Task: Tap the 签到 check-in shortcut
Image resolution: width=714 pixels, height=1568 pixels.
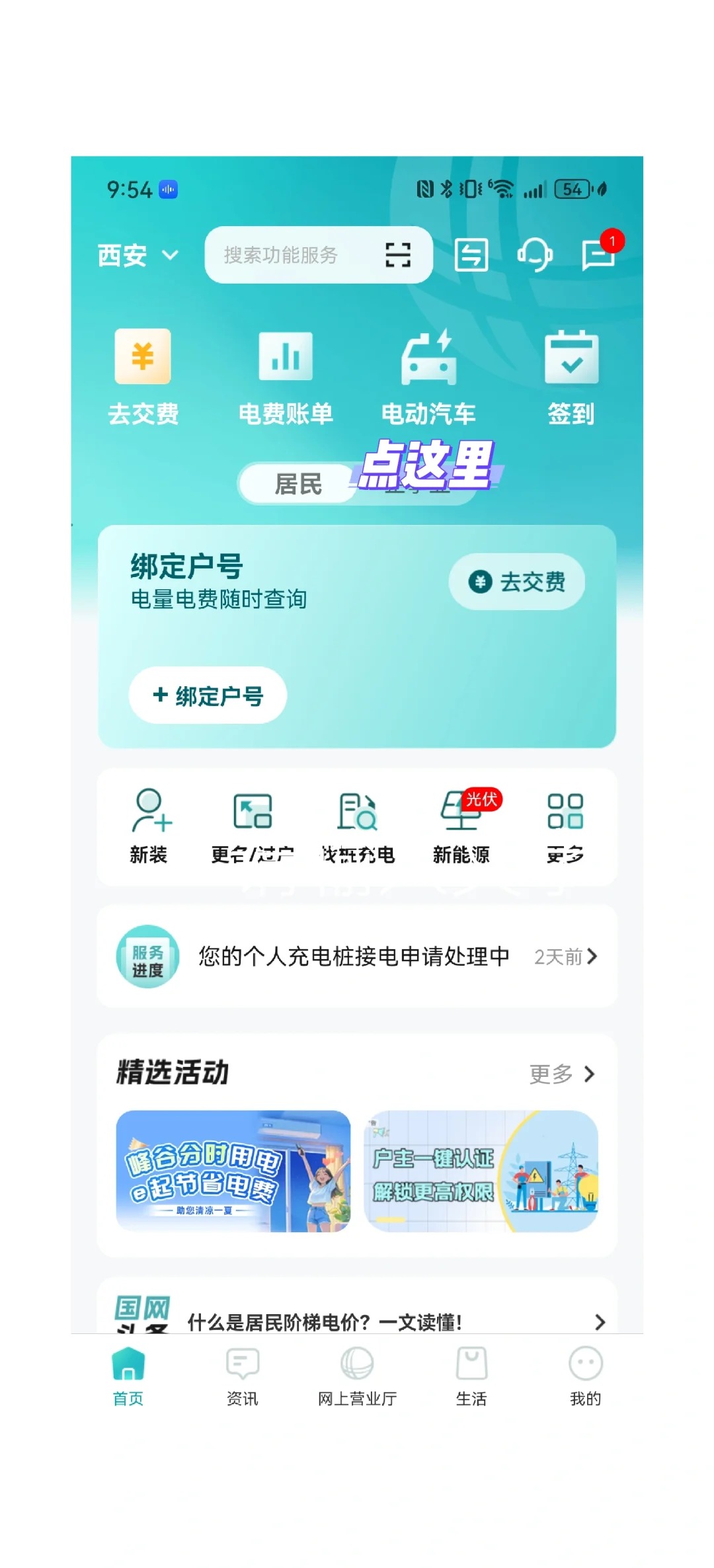Action: 571,377
